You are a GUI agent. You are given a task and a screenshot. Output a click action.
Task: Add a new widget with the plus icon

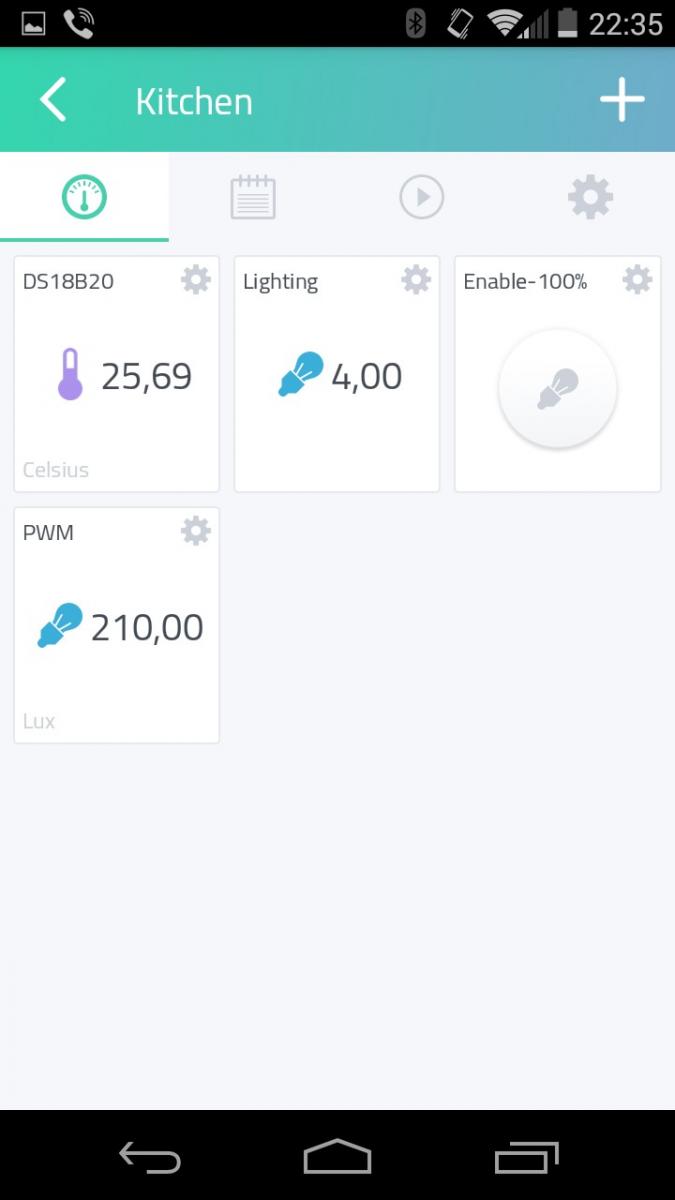pos(622,100)
